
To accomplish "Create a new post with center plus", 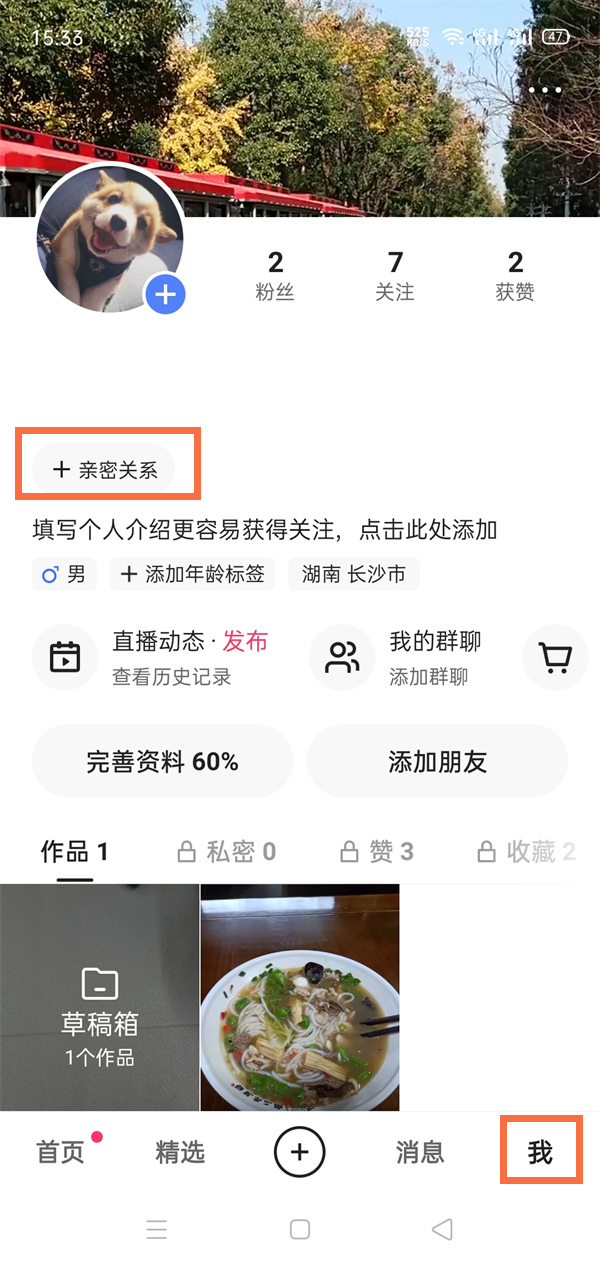I will point(300,1152).
